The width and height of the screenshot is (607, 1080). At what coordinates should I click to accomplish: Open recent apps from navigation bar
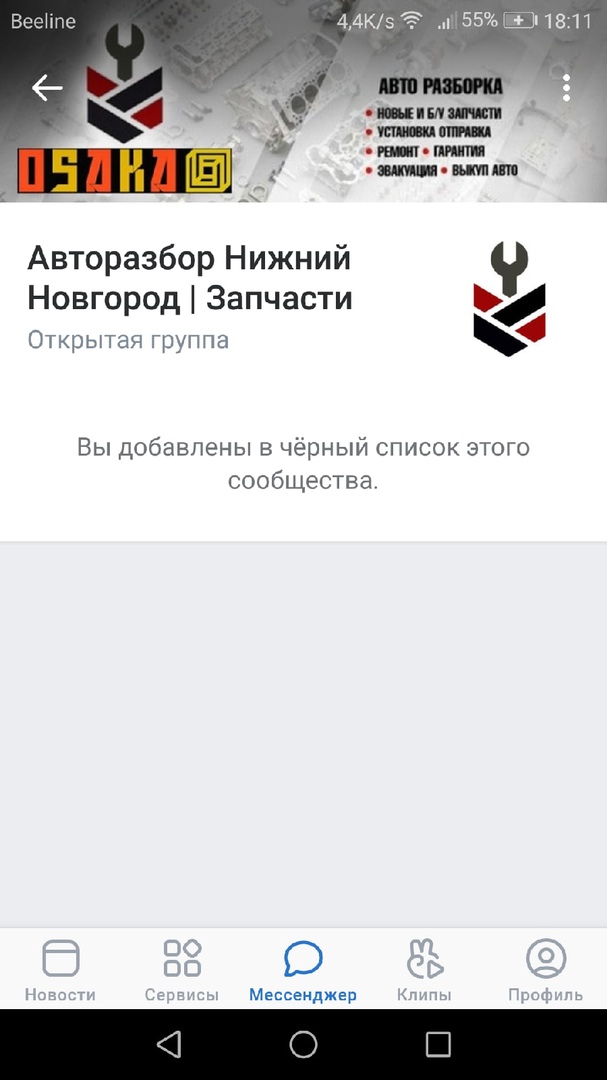(438, 1045)
